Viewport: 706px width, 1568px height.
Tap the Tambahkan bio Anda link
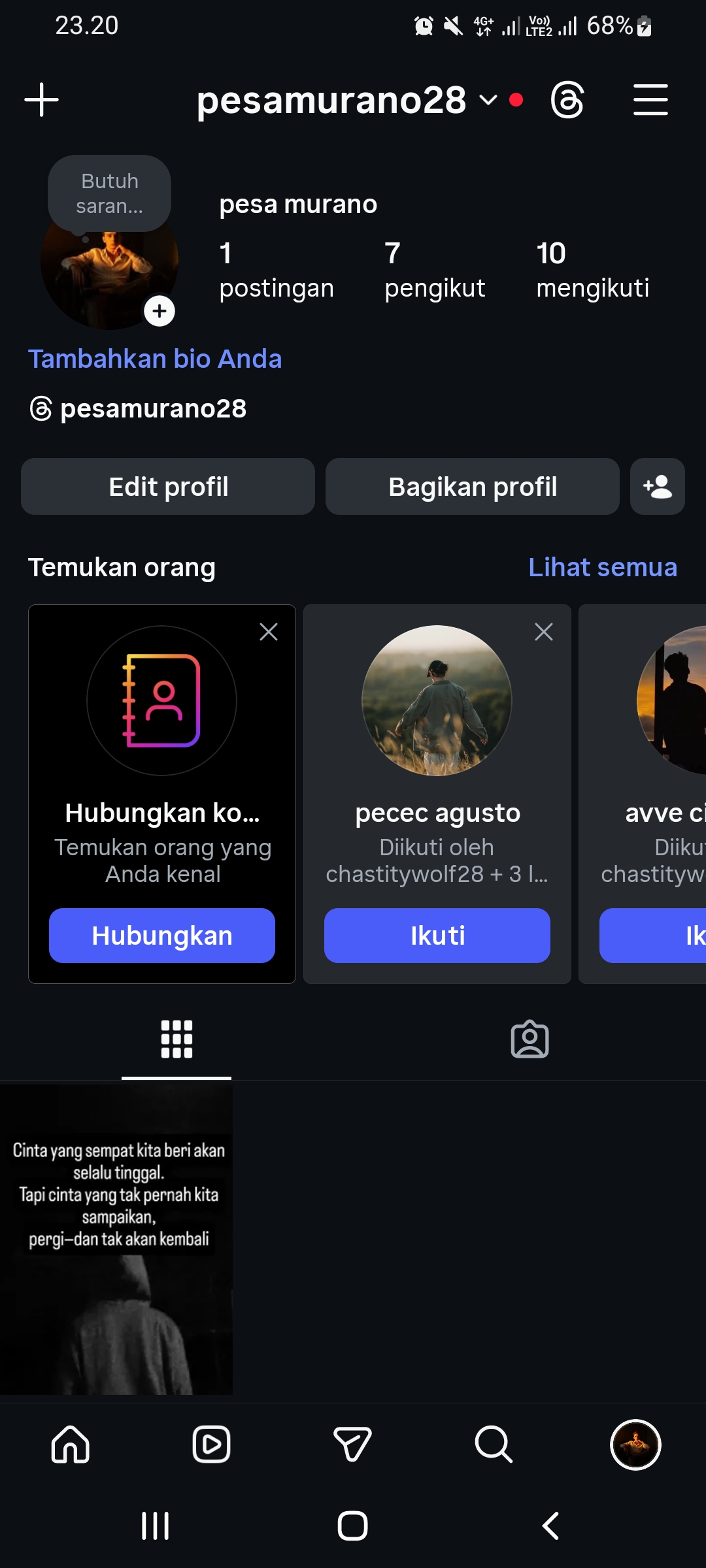click(x=155, y=359)
